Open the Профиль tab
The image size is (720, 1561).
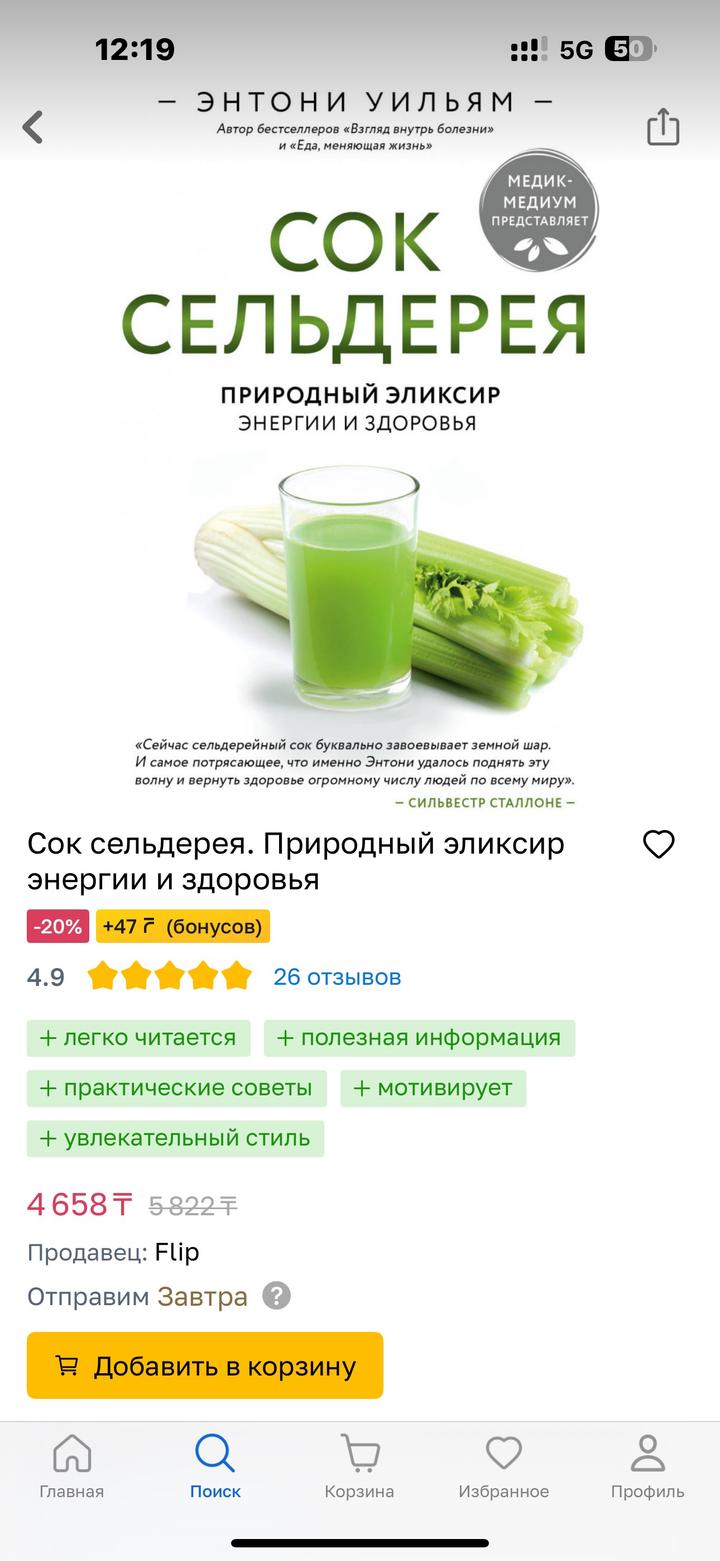[647, 1466]
